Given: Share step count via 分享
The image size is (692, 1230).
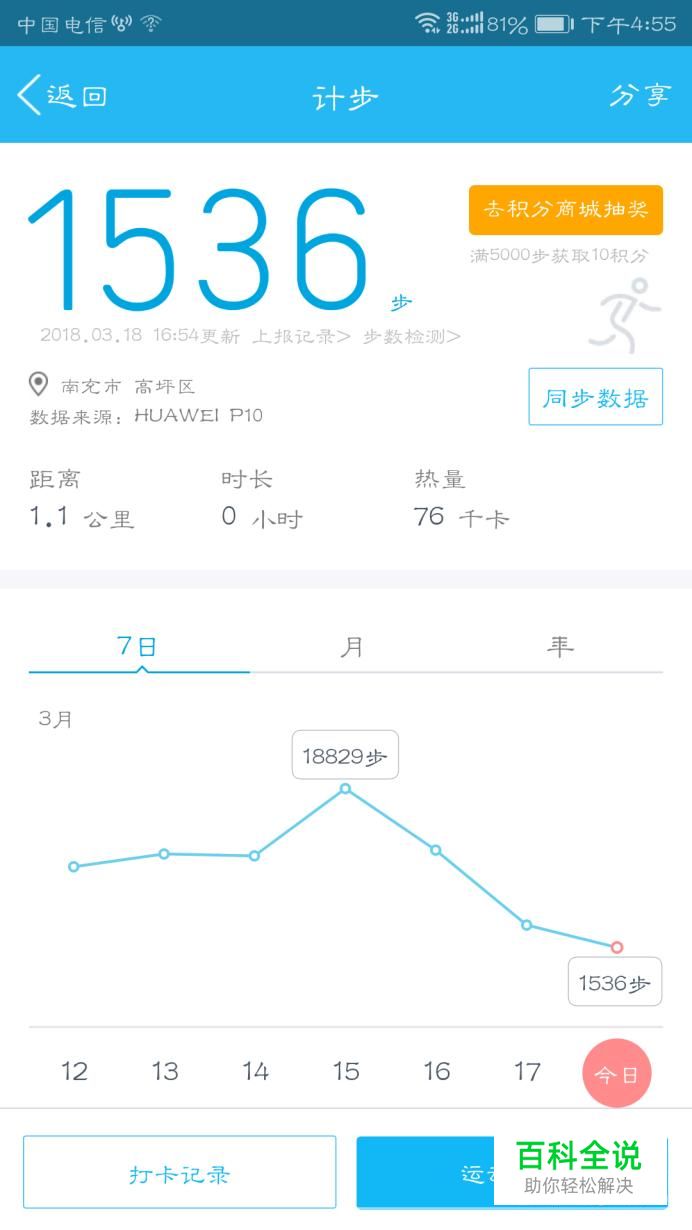Looking at the screenshot, I should pyautogui.click(x=640, y=96).
